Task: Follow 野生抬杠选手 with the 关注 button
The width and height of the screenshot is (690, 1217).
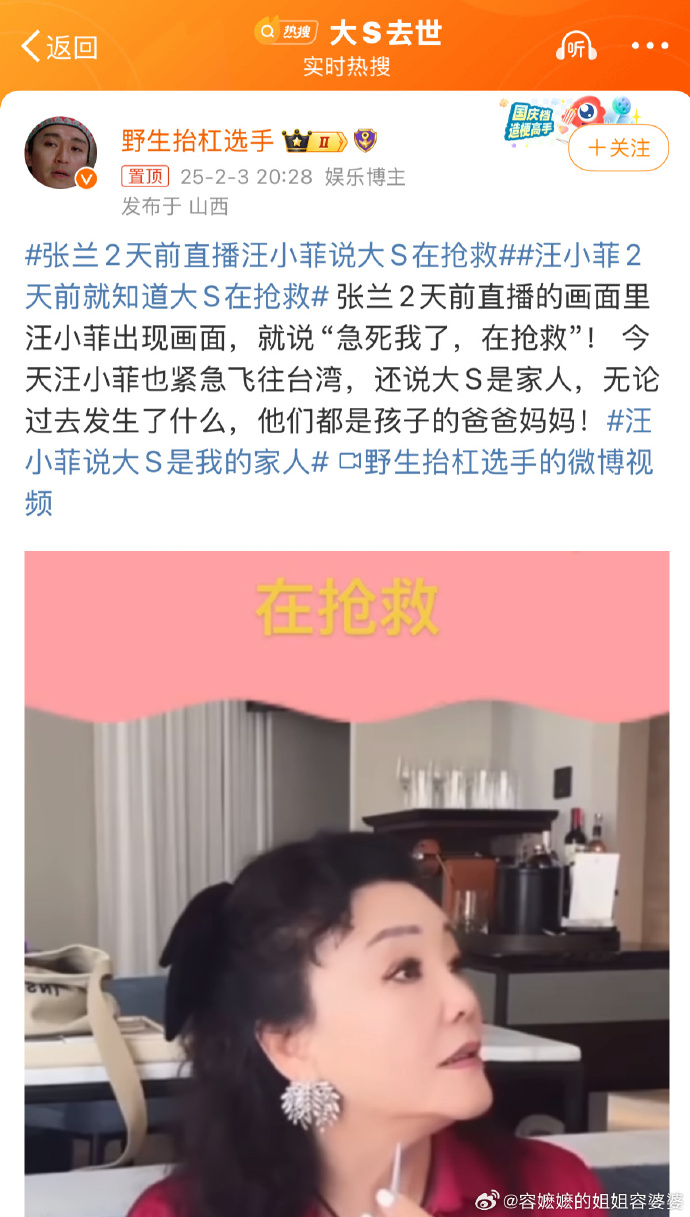Action: (618, 148)
